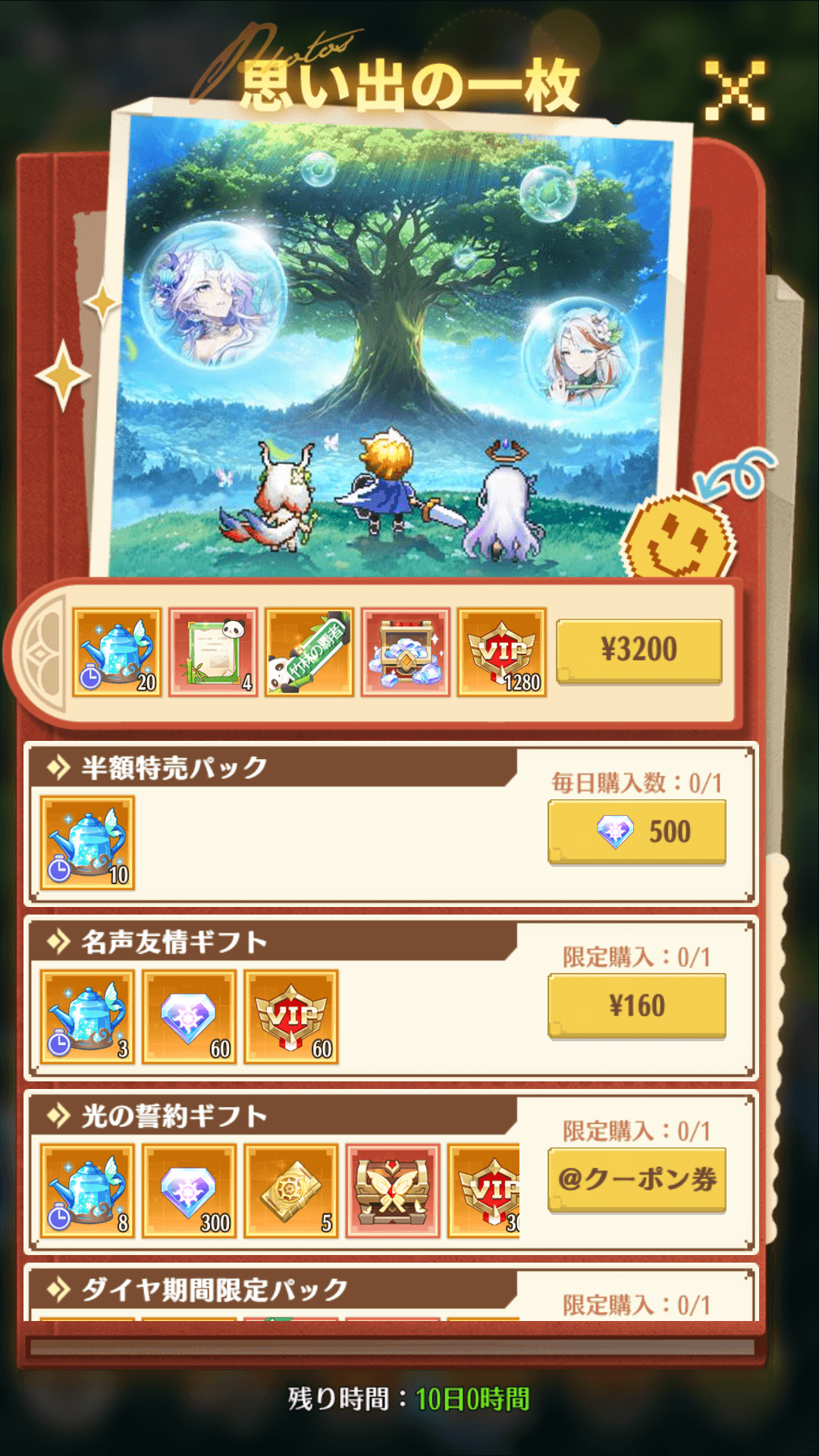Image resolution: width=819 pixels, height=1456 pixels.
Task: Inspect the butterfly chest in 光の誓約ギフト
Action: [x=393, y=1191]
